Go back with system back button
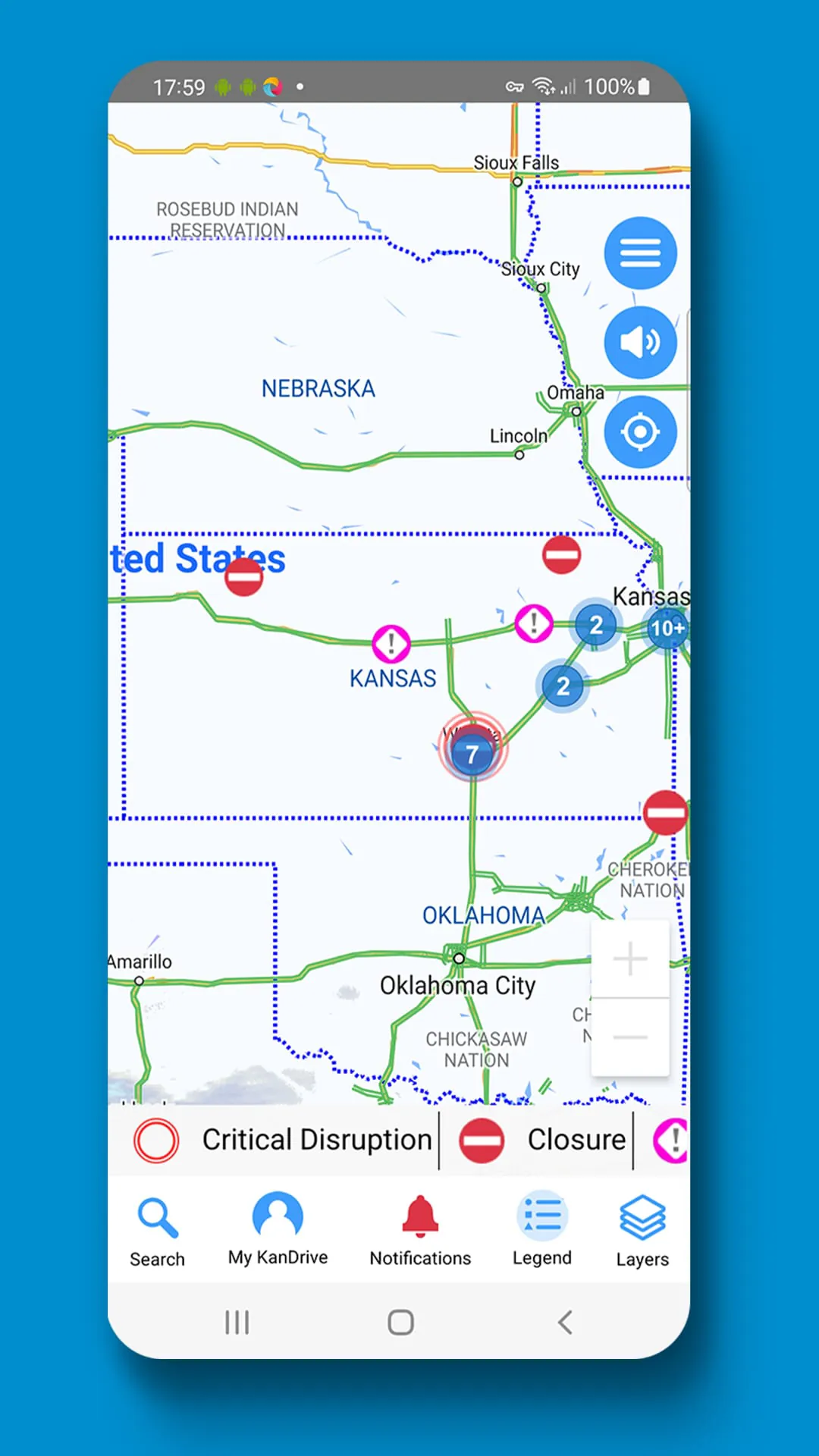 click(565, 1323)
